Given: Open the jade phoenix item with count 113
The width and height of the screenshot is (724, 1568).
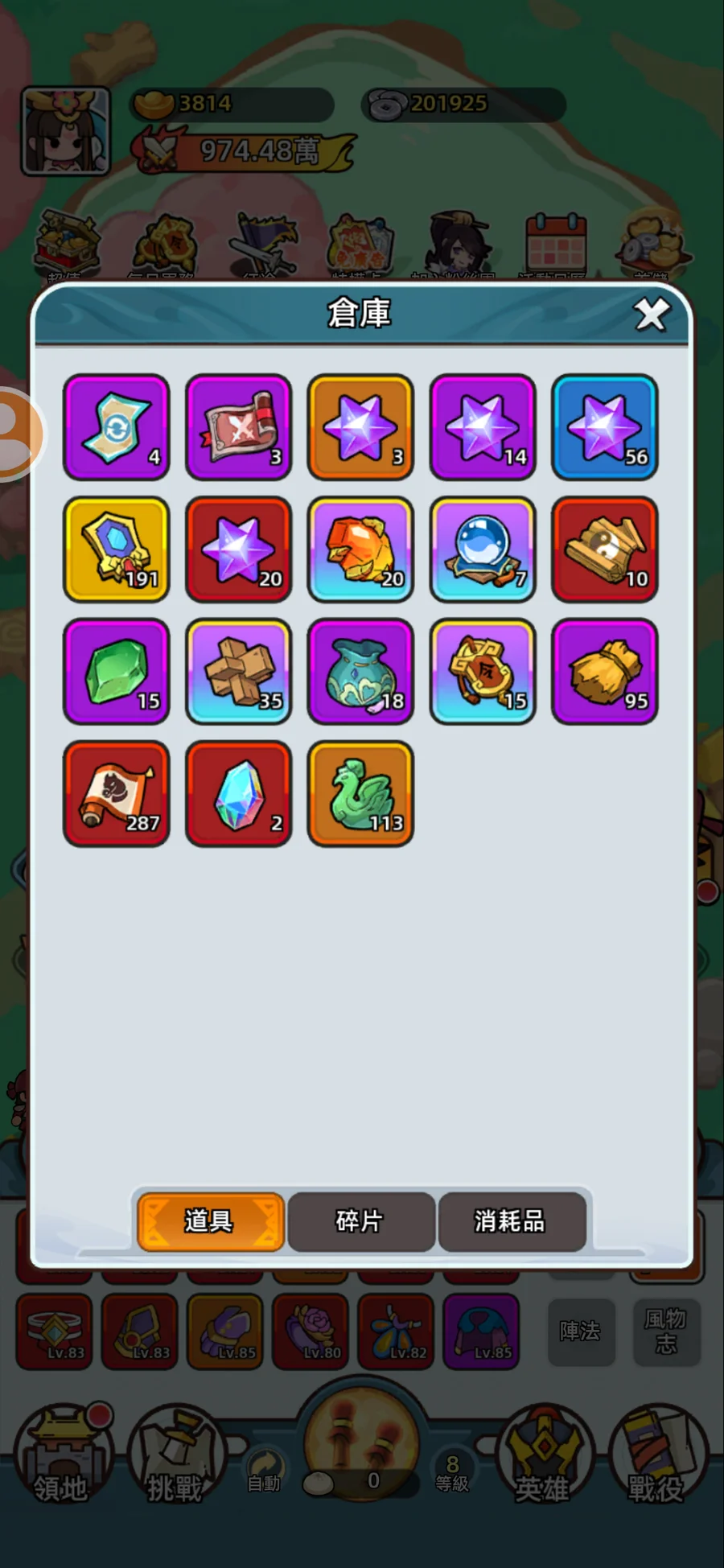Looking at the screenshot, I should pyautogui.click(x=360, y=794).
